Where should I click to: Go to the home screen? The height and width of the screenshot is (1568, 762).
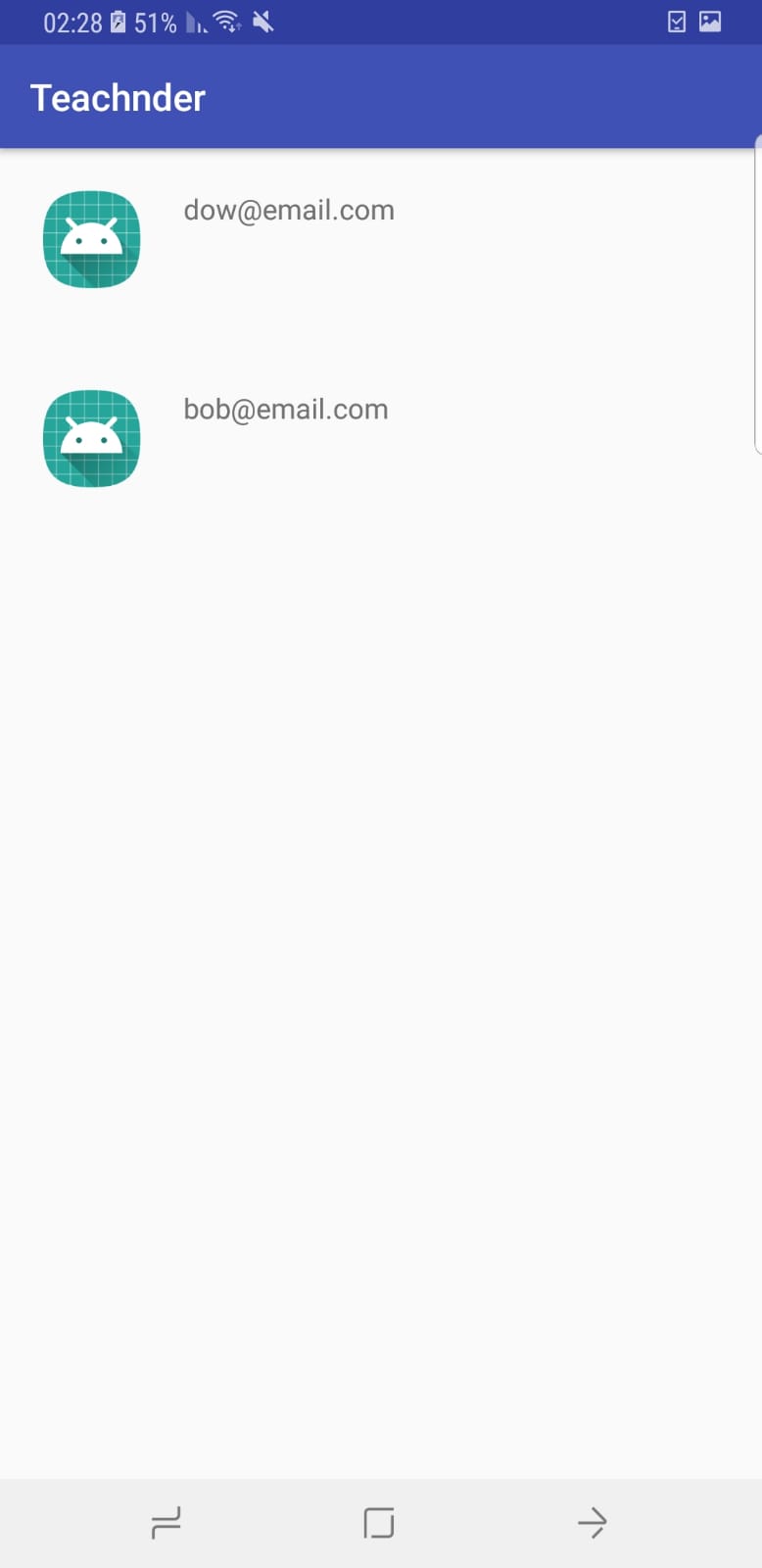(x=379, y=1523)
